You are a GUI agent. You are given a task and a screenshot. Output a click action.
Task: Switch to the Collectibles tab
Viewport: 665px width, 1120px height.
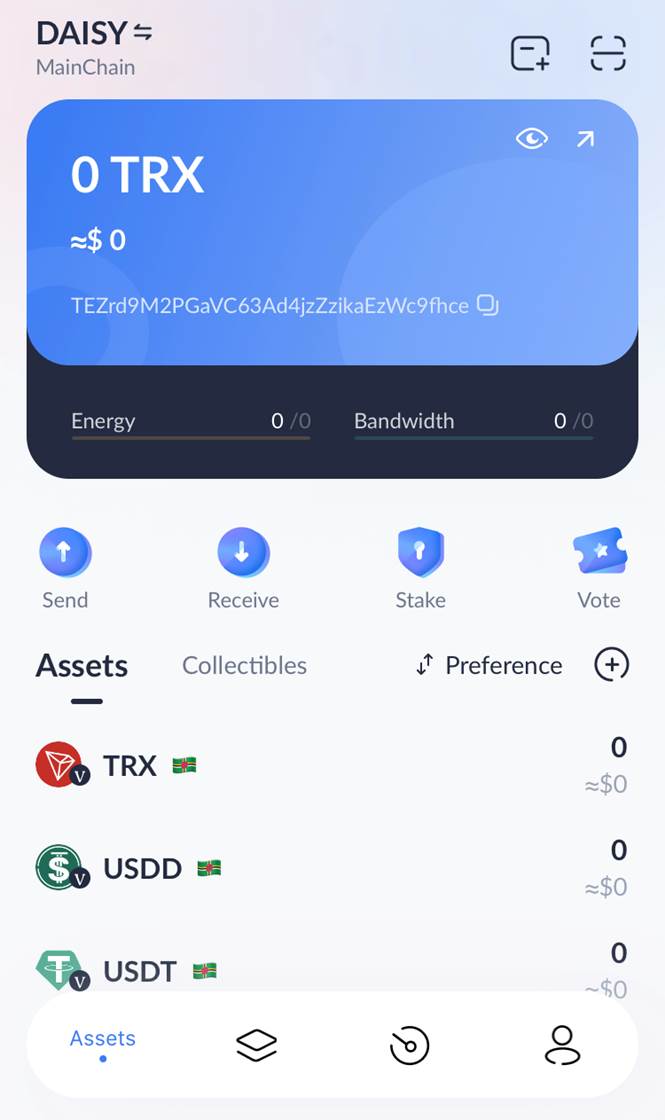(x=244, y=666)
